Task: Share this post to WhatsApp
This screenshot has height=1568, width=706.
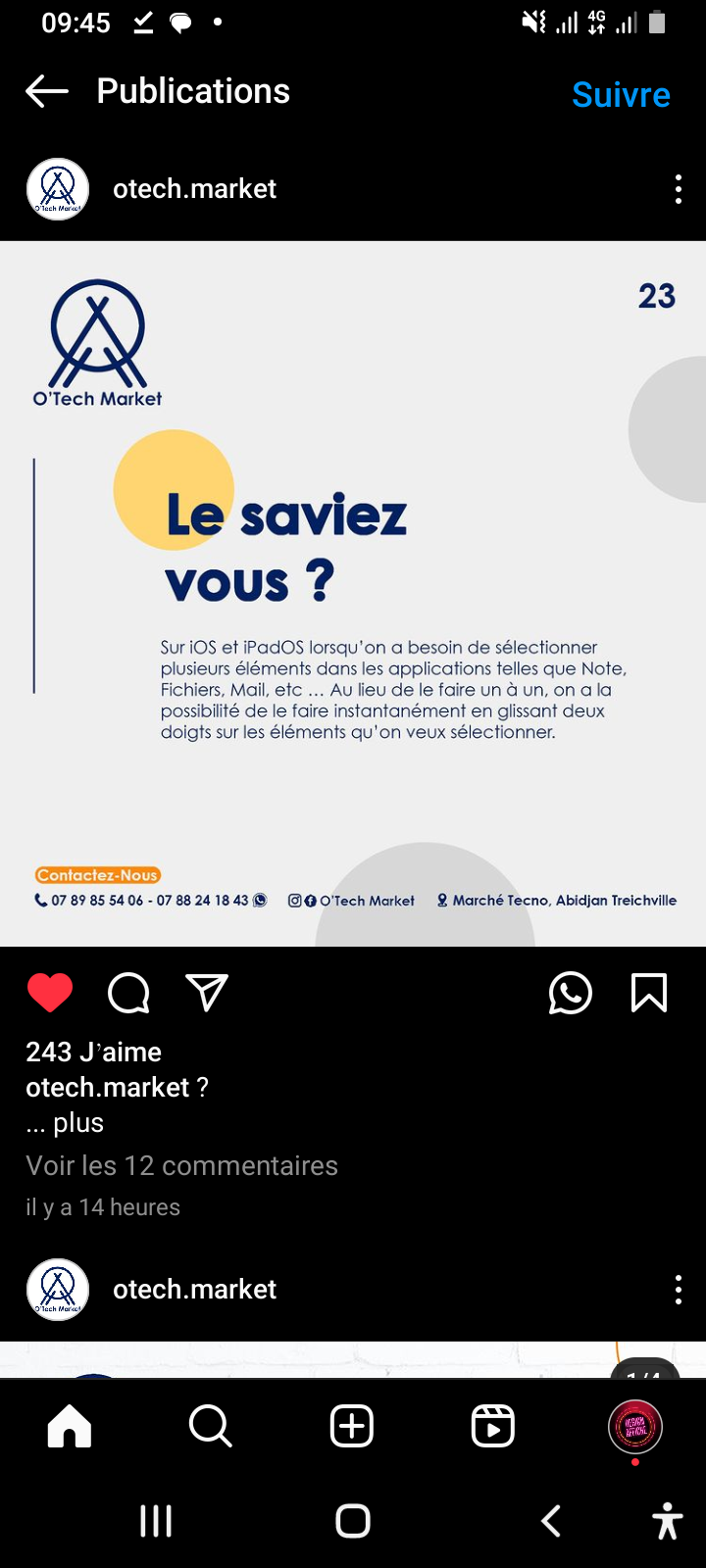Action: point(570,993)
